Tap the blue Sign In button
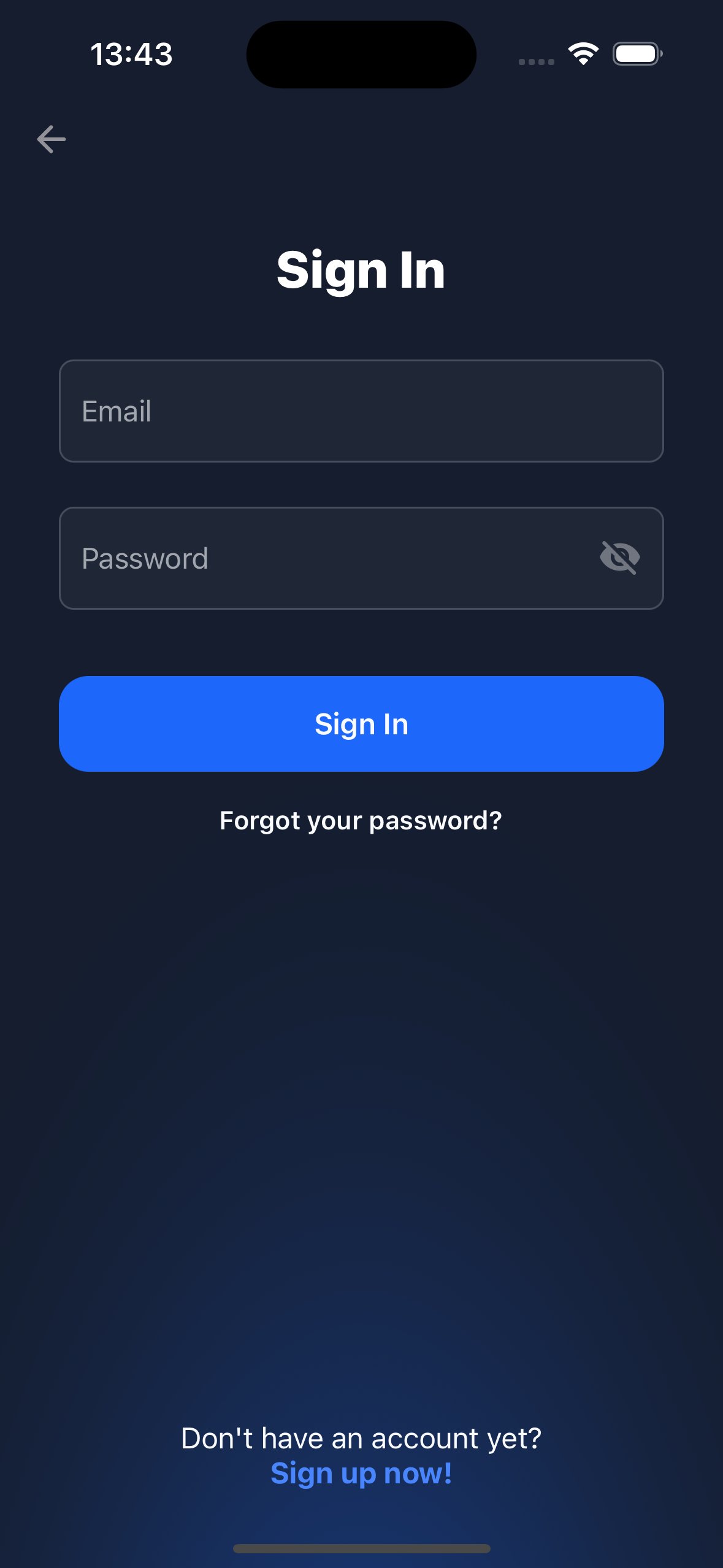723x1568 pixels. 361,724
